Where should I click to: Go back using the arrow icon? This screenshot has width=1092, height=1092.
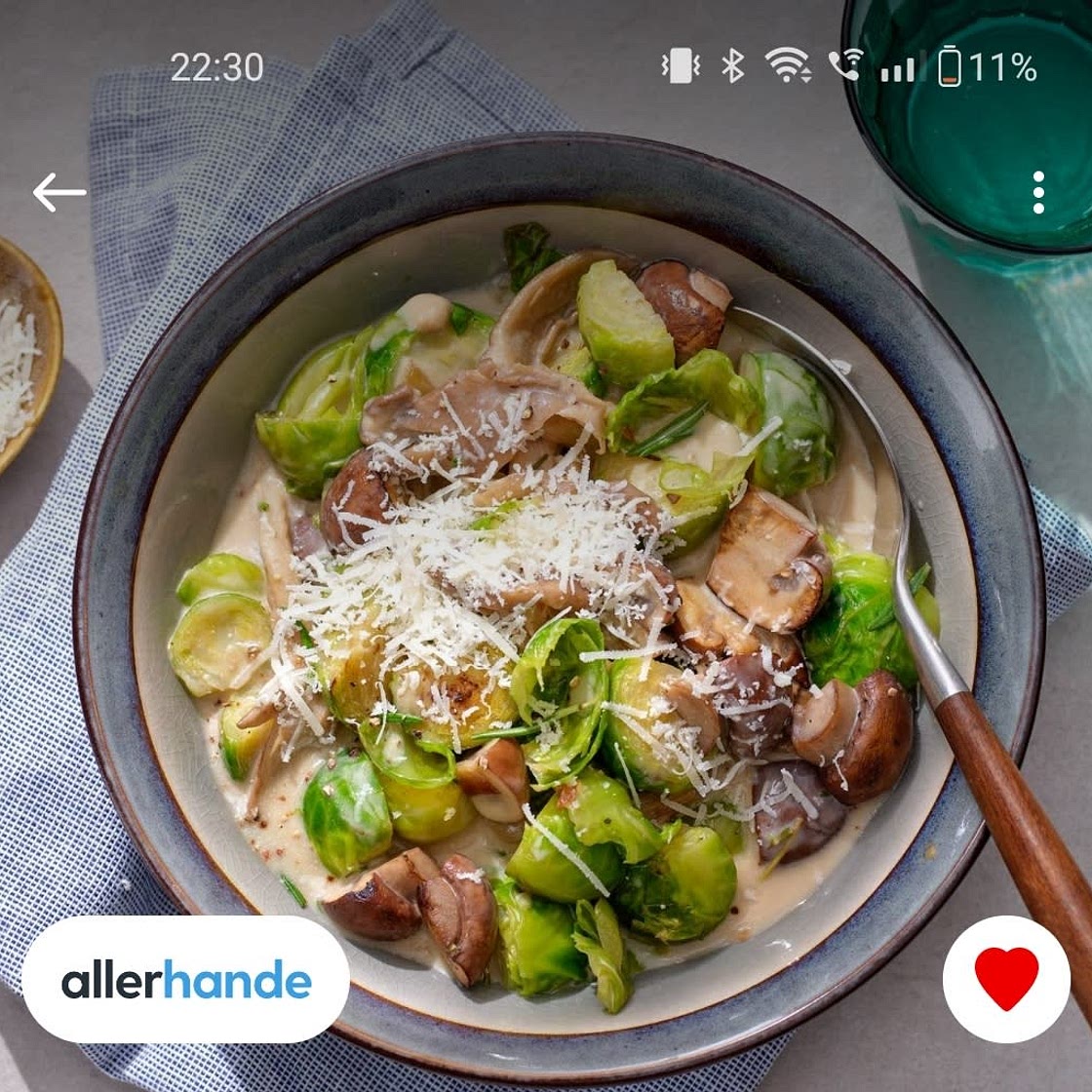(58, 192)
